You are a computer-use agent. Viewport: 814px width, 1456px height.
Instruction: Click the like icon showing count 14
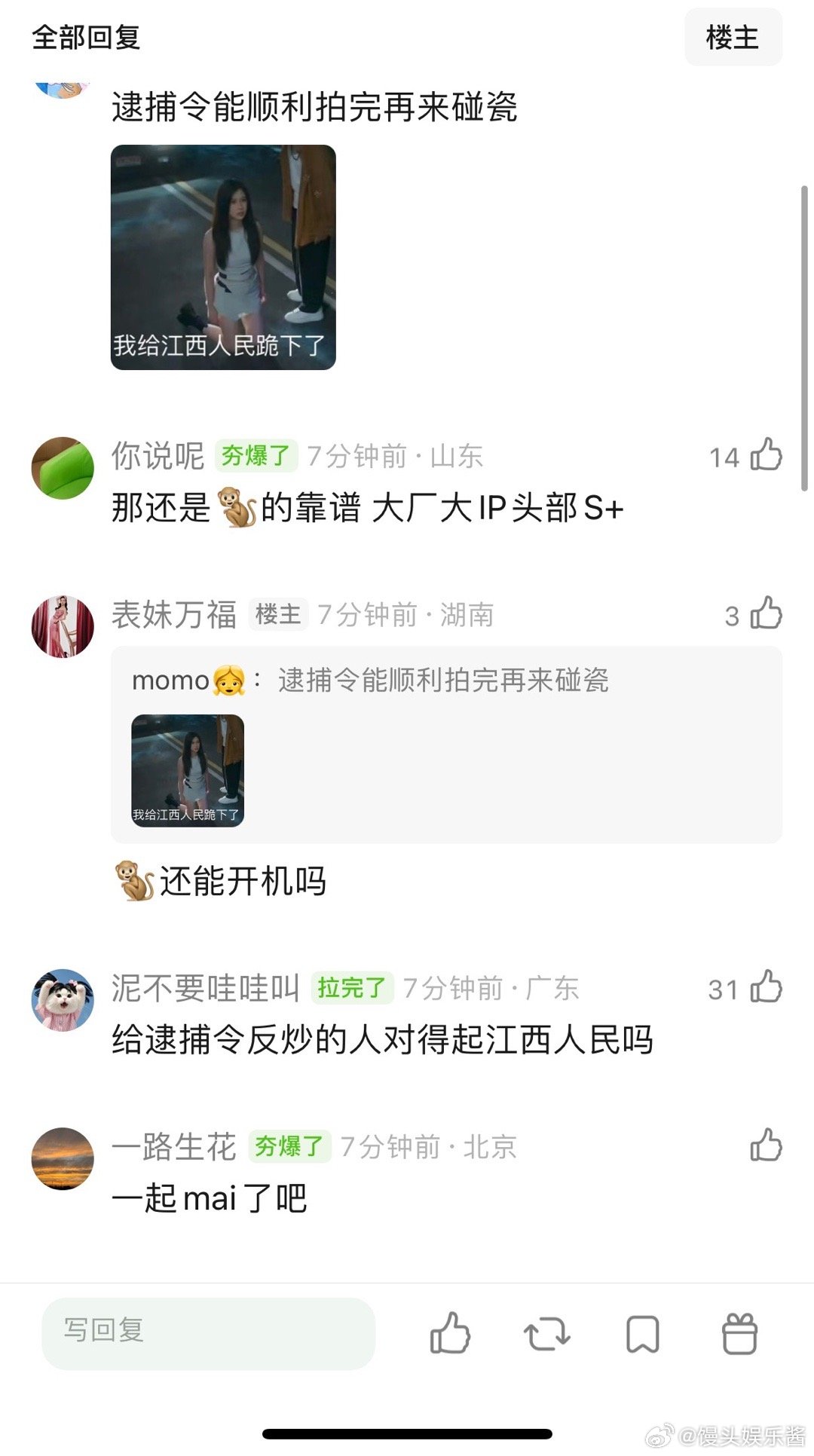pos(766,456)
